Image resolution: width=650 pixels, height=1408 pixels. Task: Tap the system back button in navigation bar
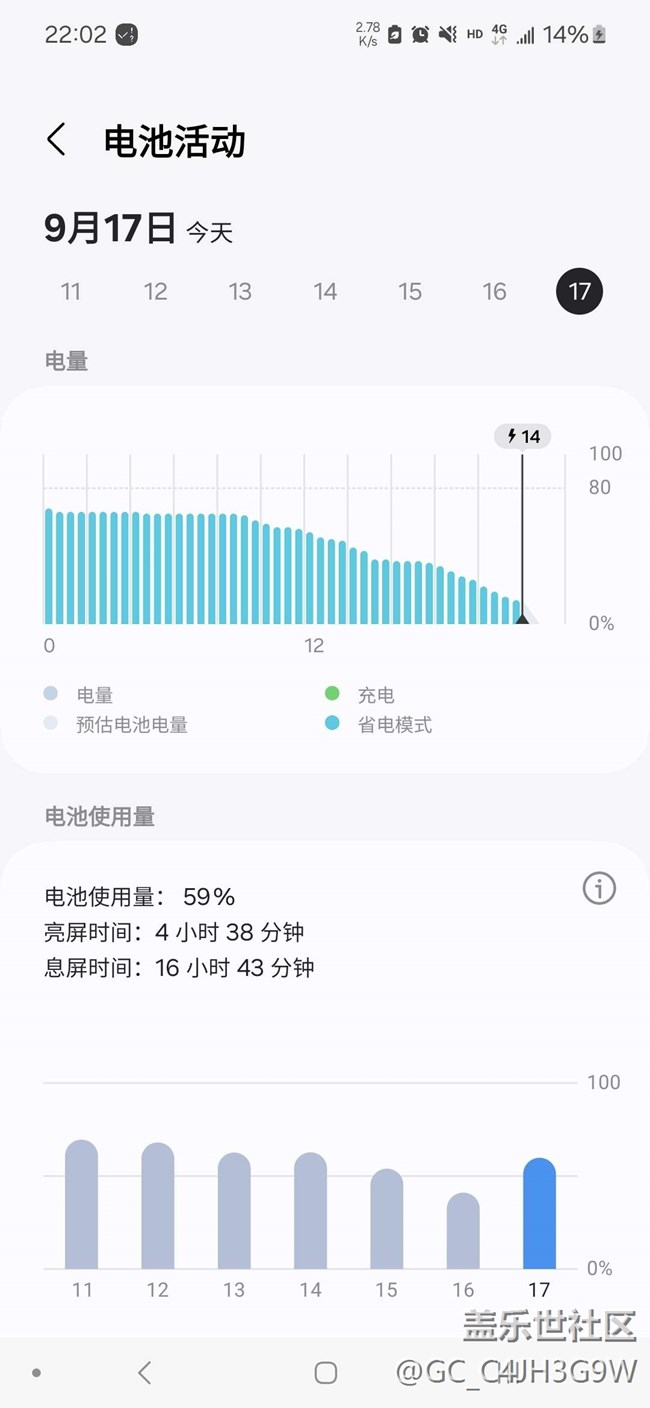point(145,1373)
